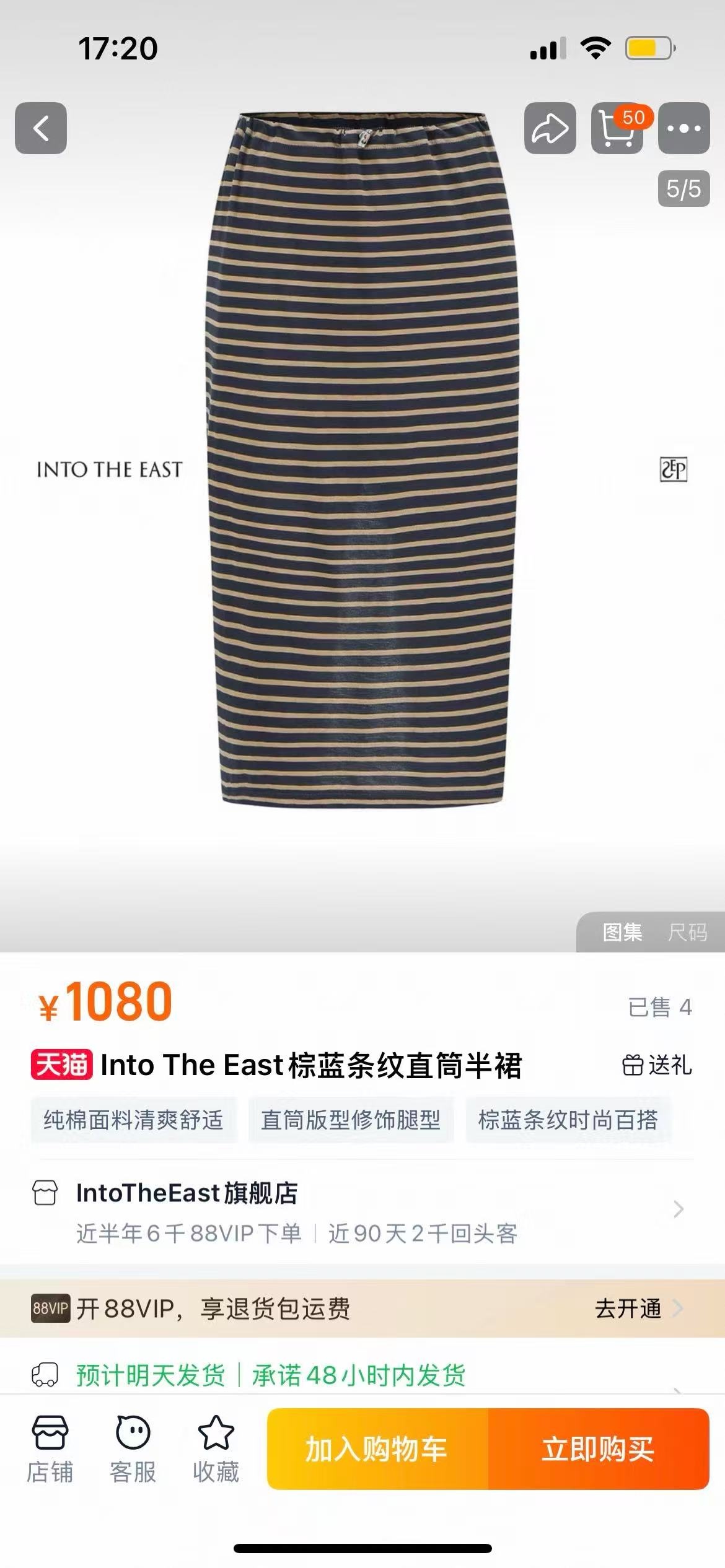Select the 图集 gallery tab
The image size is (725, 1568).
pyautogui.click(x=622, y=932)
